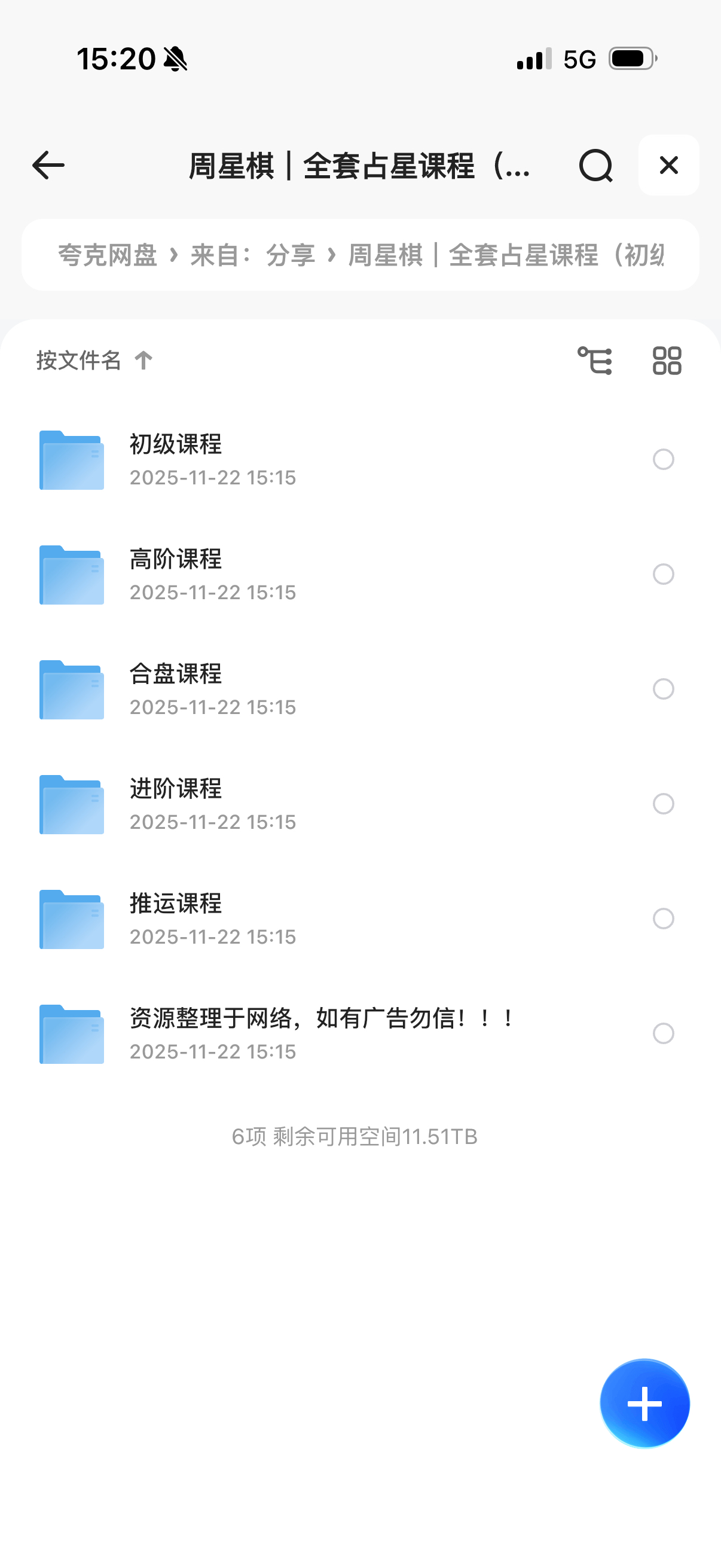
Task: Select the 高阶课程 folder's circle
Action: (663, 574)
